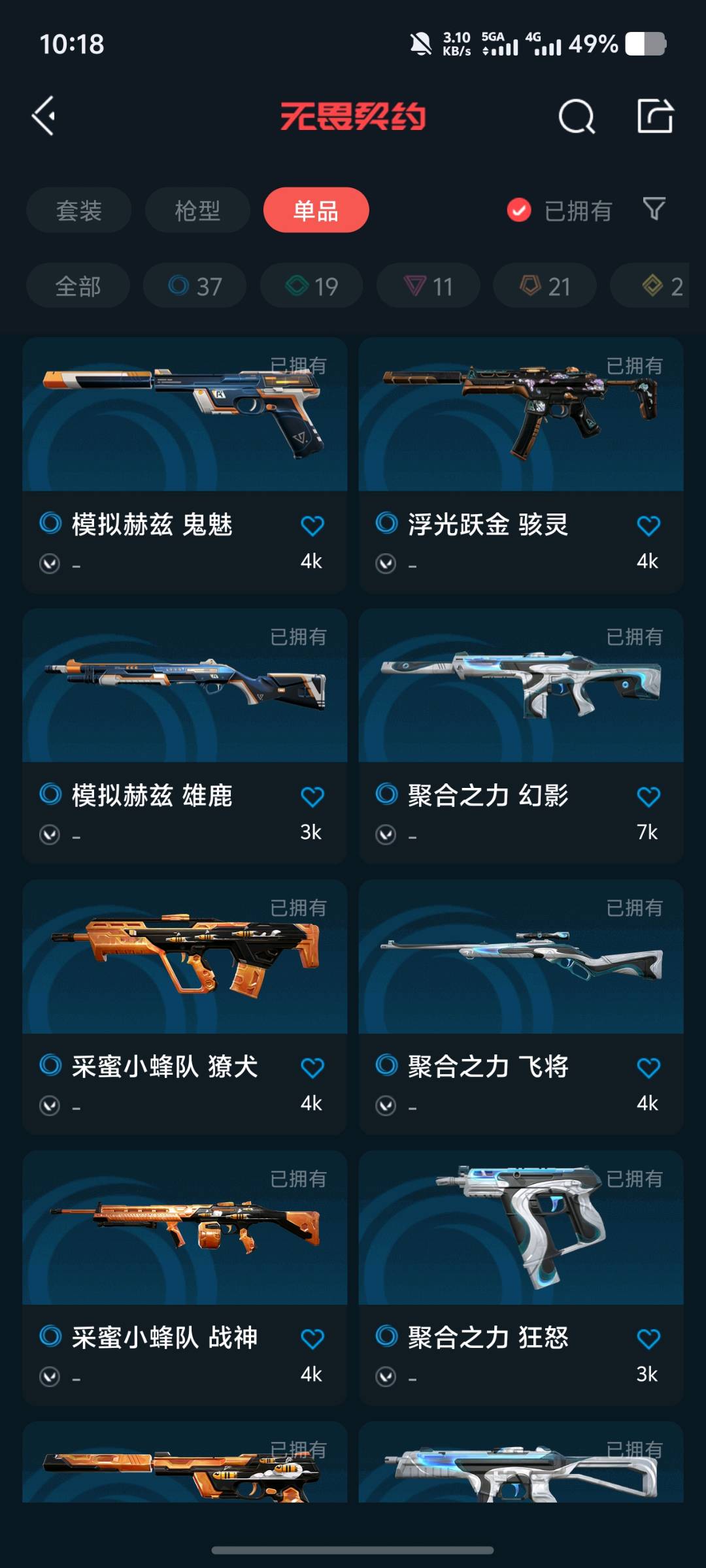
Task: Go back using the top-left arrow
Action: pos(44,116)
